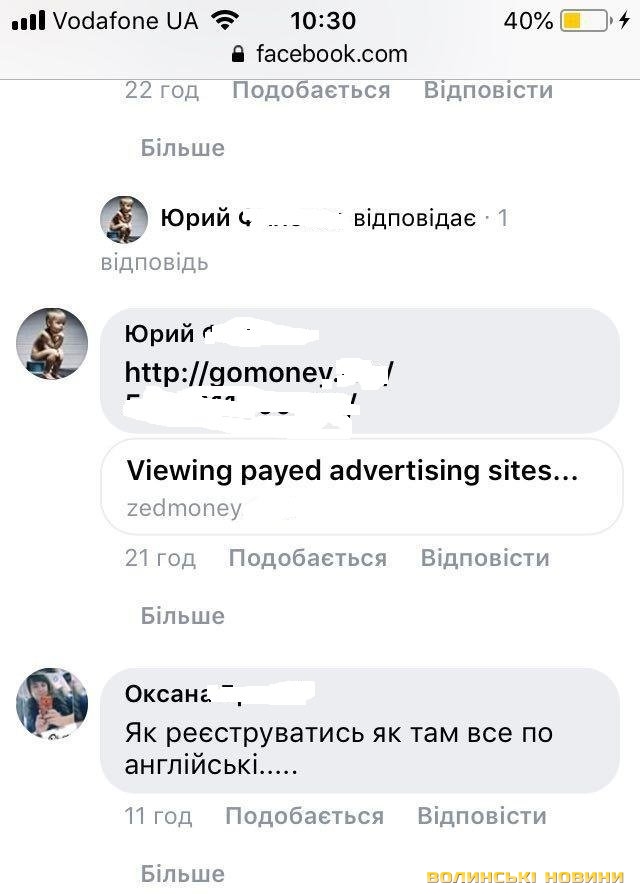Reply to Оксана's comment about registering
This screenshot has height=894, width=640.
tap(482, 816)
